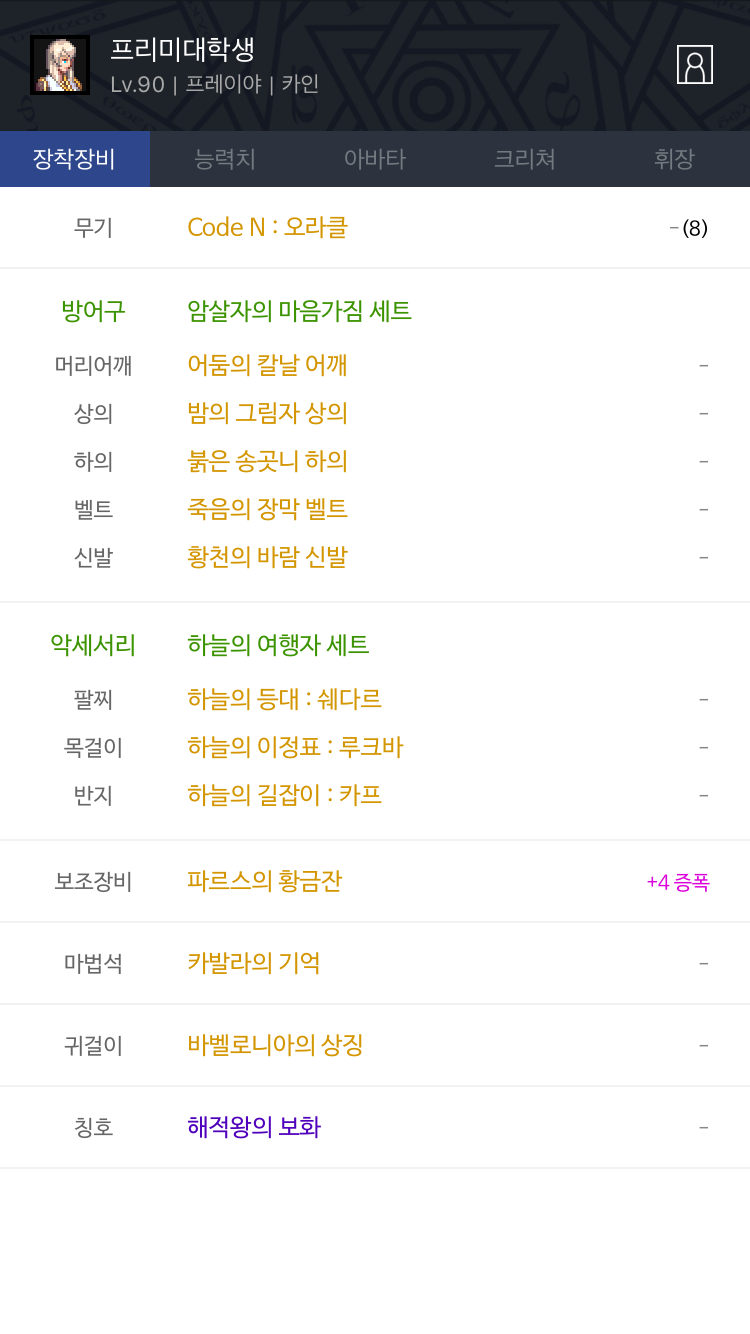Open 하늘의 등대 : 쉐다르 bracelet
Screen dimensions: 750x1334
click(284, 699)
